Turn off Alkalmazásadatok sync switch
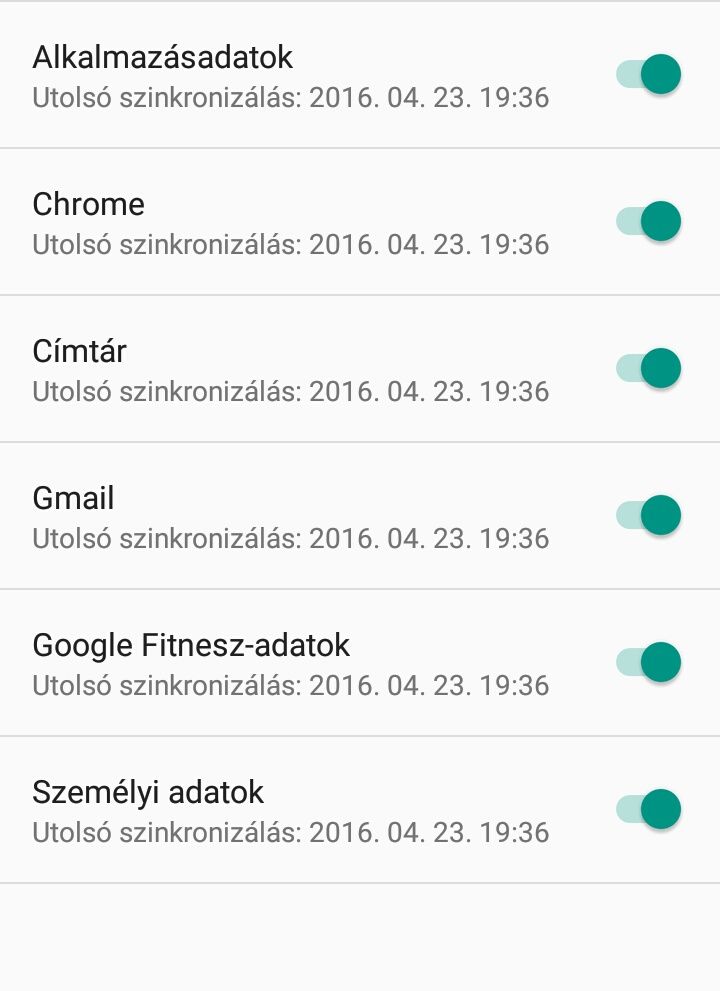The image size is (720, 991). coord(649,74)
